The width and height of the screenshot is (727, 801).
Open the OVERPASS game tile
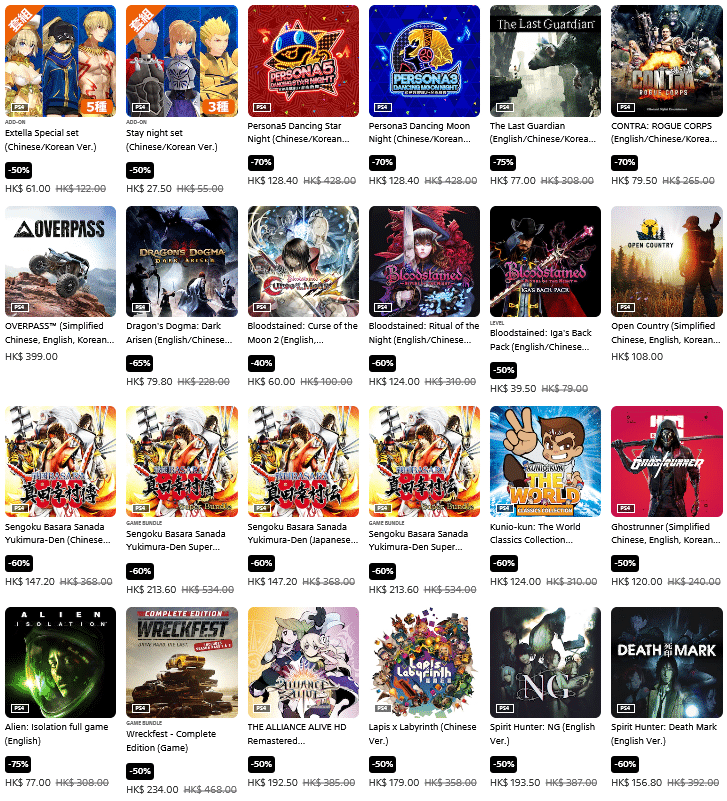coord(61,261)
